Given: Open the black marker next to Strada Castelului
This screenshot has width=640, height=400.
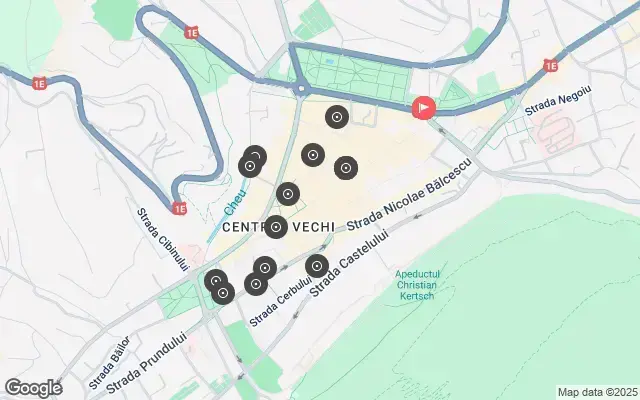Looking at the screenshot, I should click(x=317, y=266).
